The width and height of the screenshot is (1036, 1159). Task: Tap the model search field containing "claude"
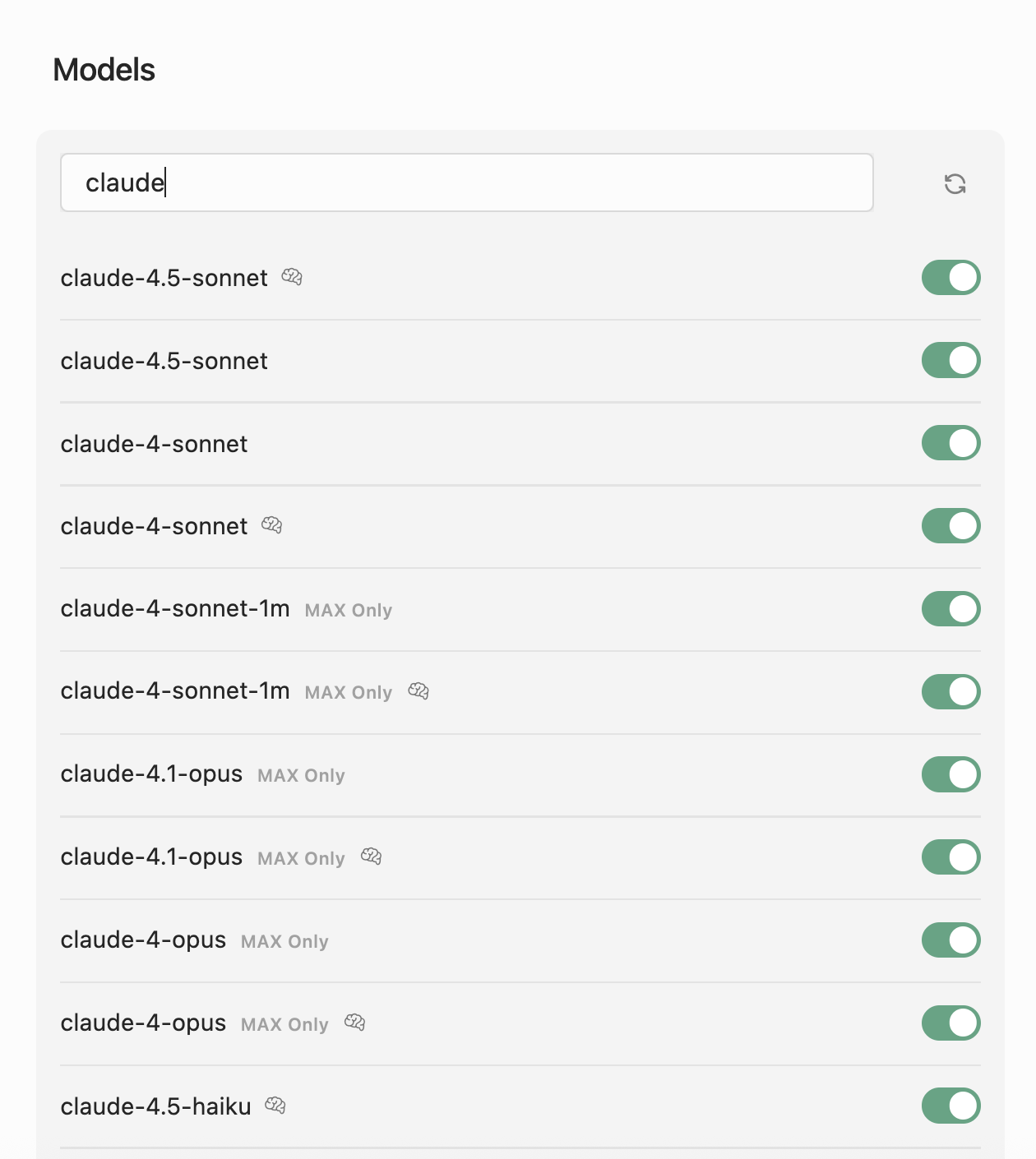coord(466,182)
